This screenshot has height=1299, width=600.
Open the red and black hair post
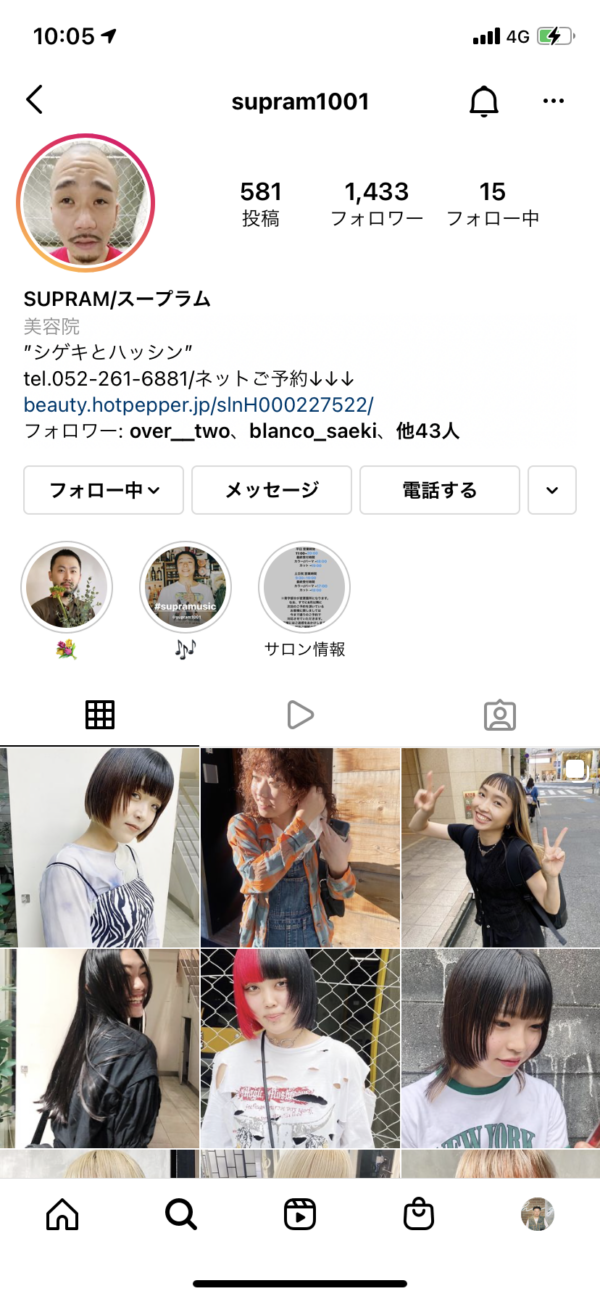pyautogui.click(x=300, y=1049)
